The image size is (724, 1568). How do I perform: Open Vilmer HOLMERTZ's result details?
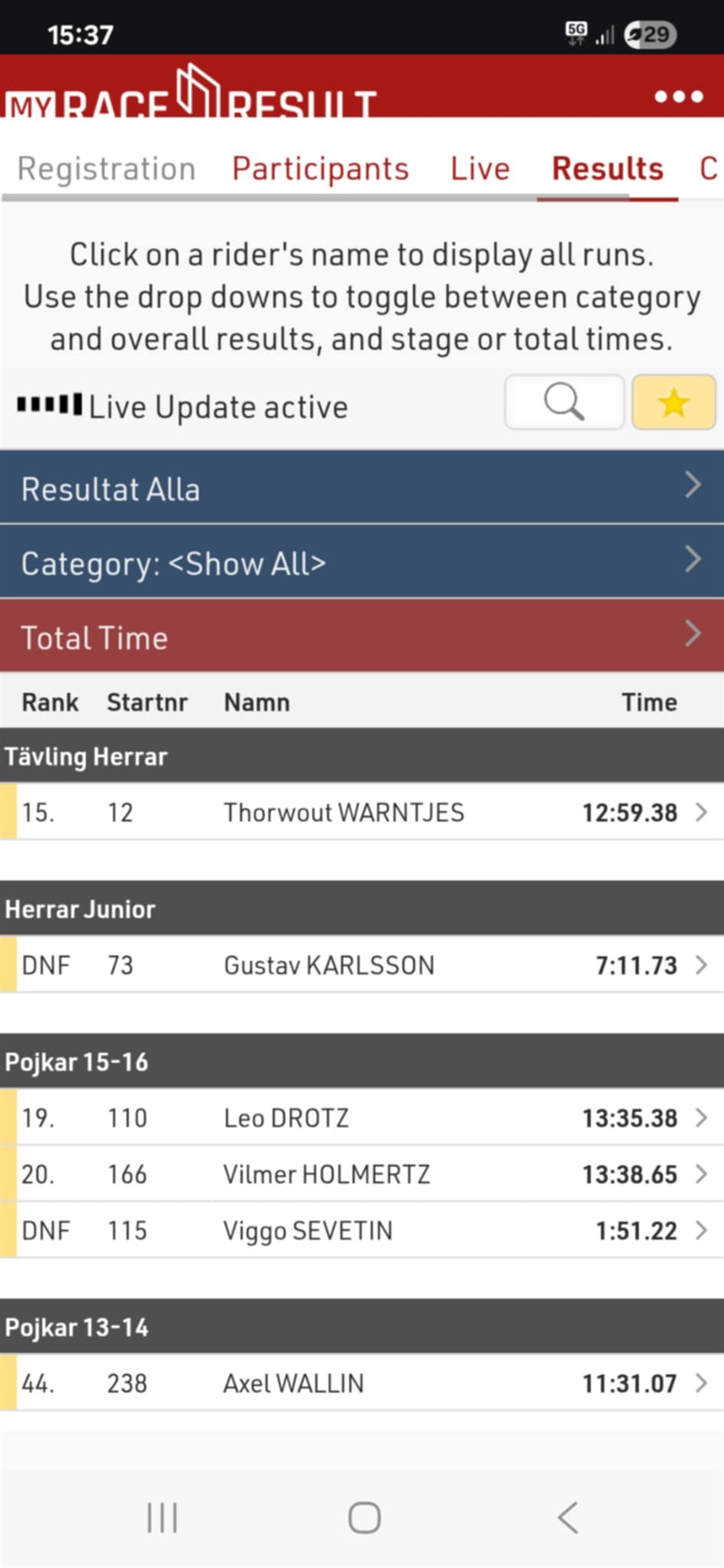[x=327, y=1174]
